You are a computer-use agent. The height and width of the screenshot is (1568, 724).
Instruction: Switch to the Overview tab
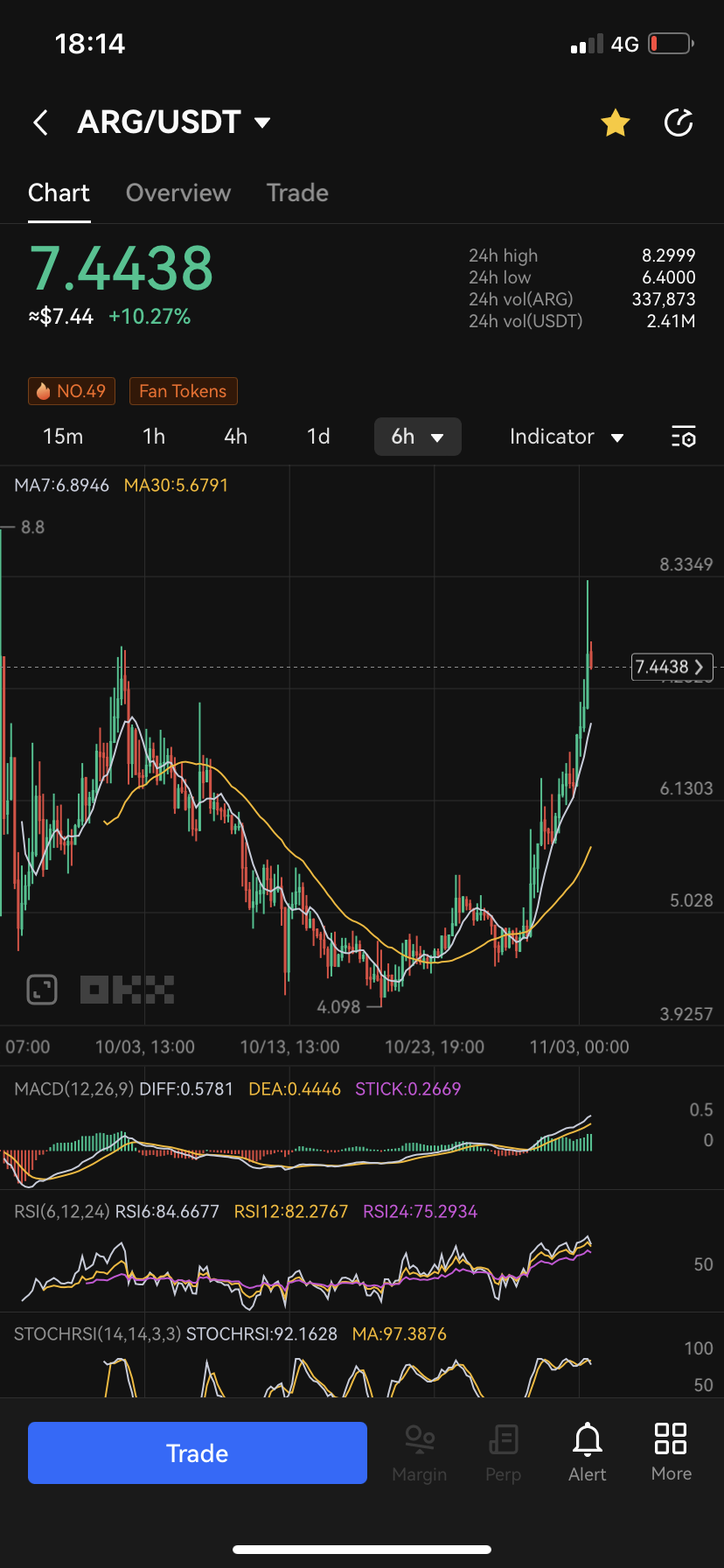tap(178, 192)
